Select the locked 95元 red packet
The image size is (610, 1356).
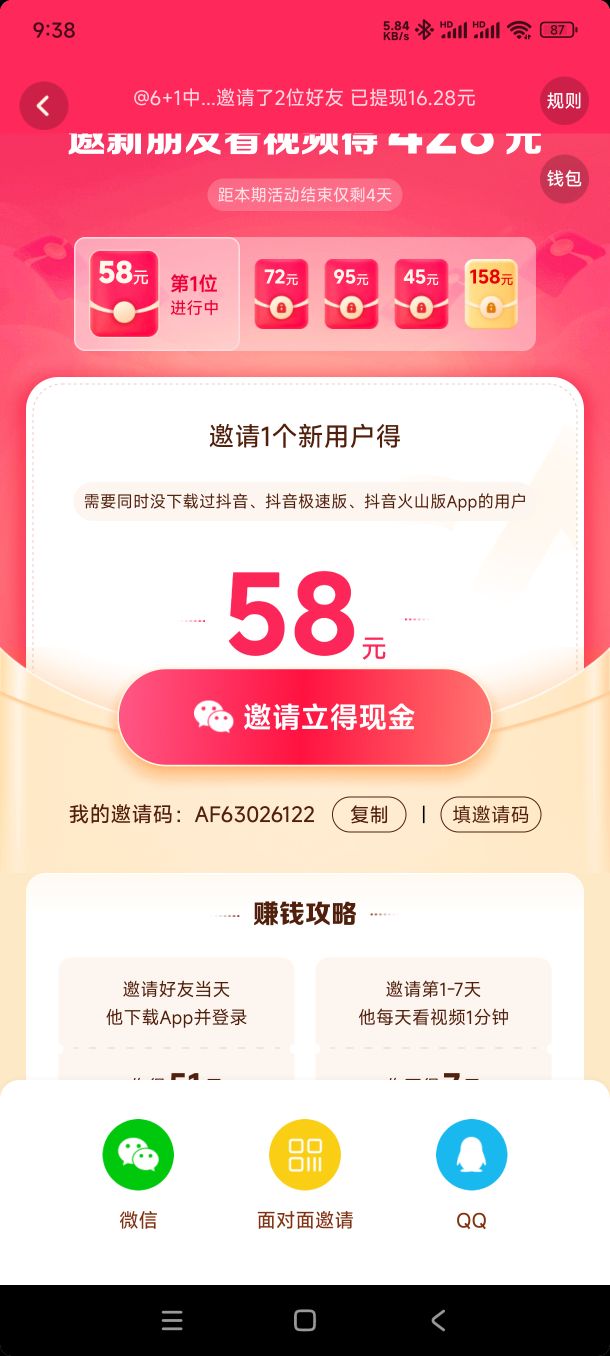click(351, 294)
